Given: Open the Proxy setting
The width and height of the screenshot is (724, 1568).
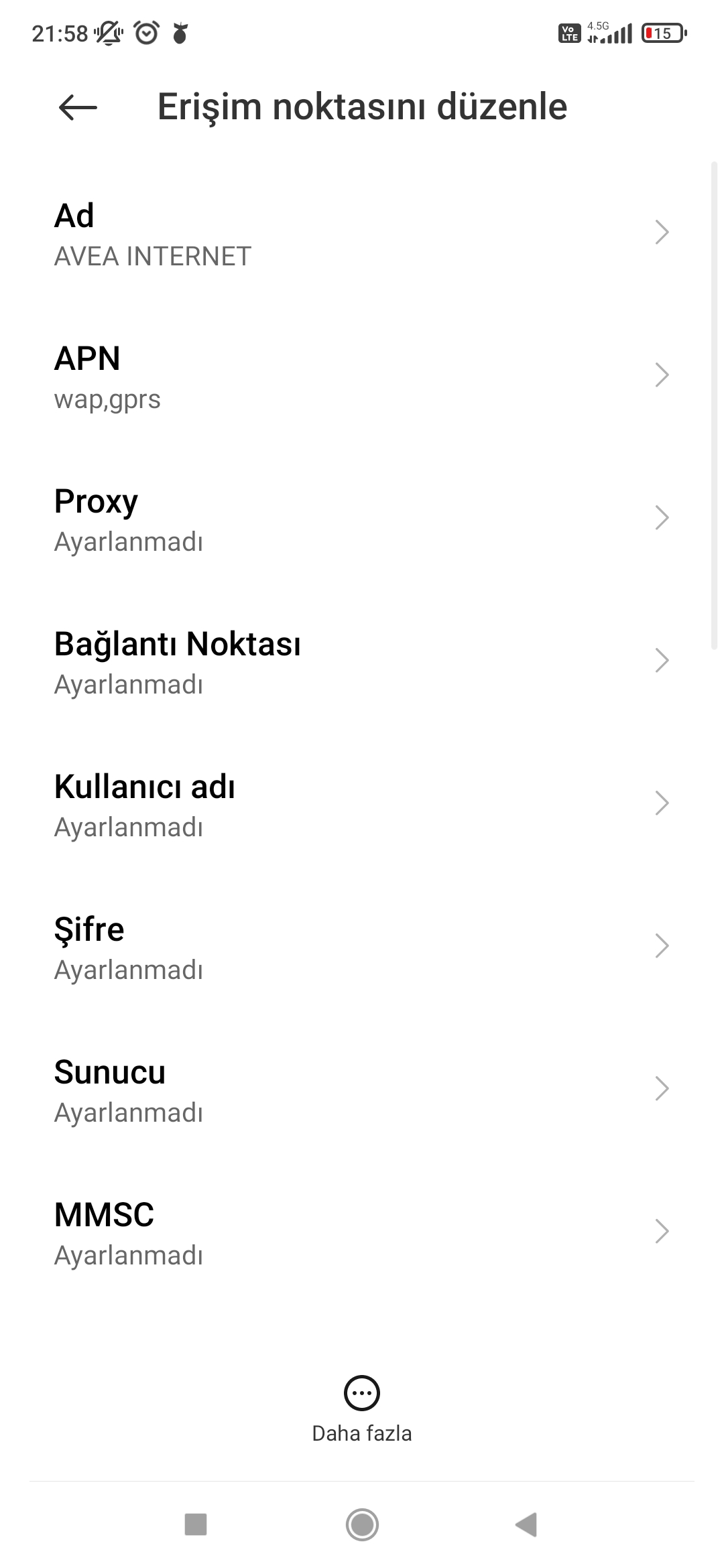Looking at the screenshot, I should tap(362, 519).
